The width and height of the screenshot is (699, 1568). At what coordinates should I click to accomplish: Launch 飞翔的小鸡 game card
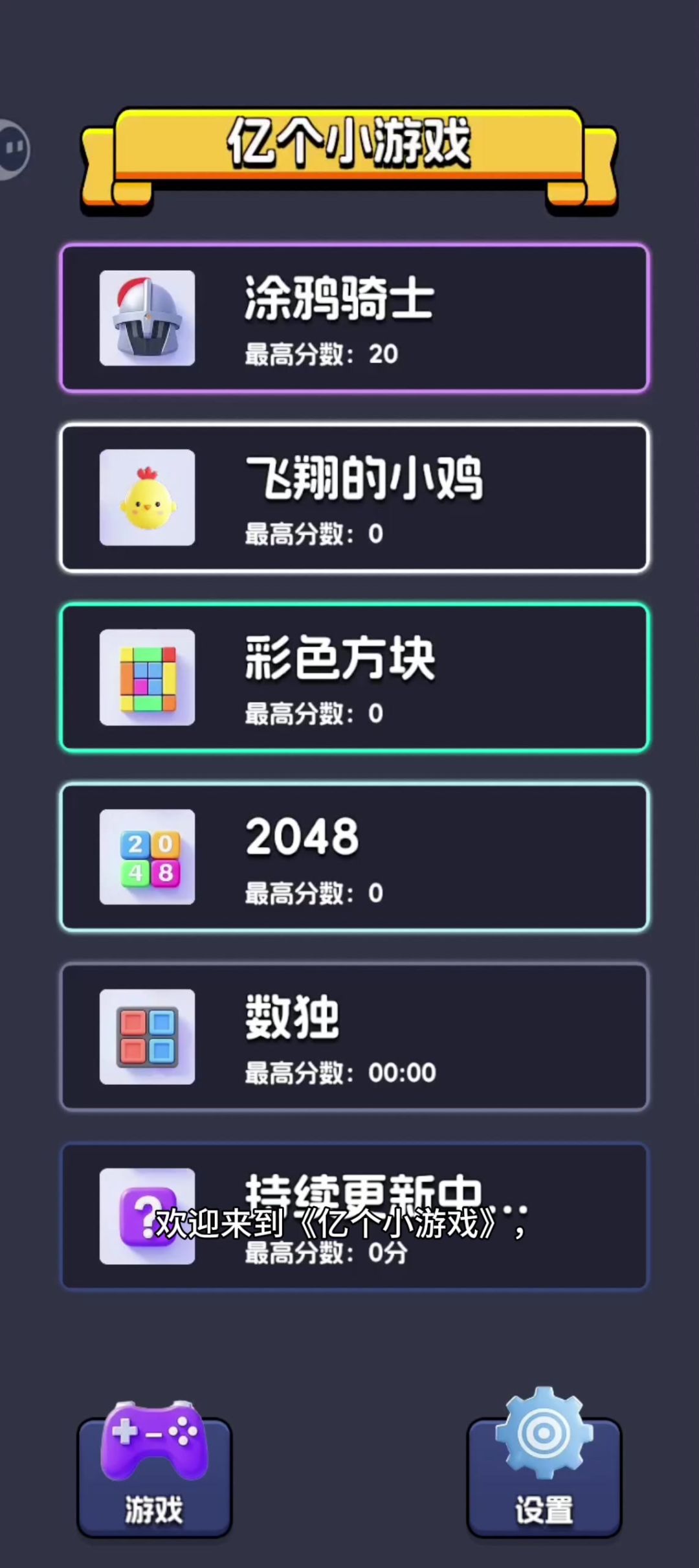[354, 497]
